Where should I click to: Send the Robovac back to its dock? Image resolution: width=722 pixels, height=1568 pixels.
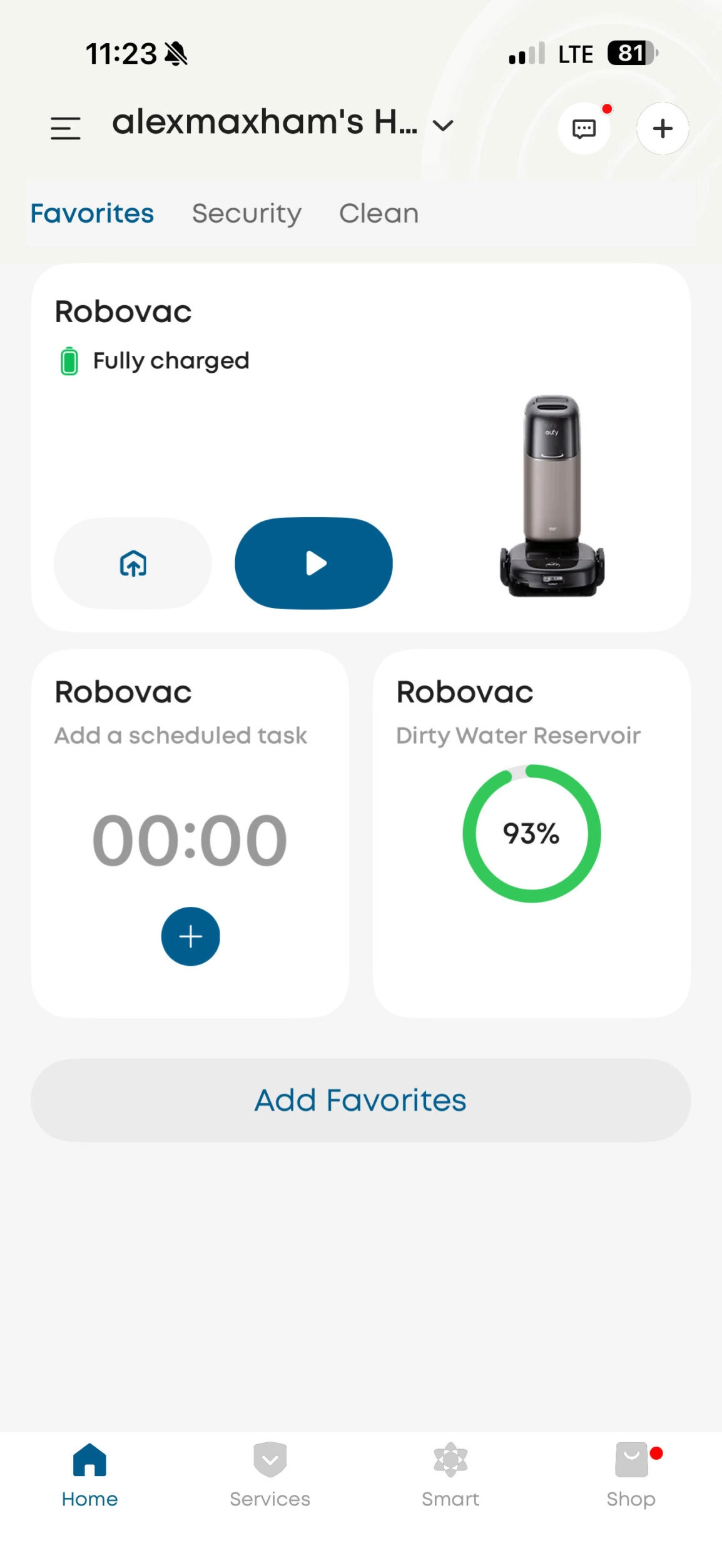[133, 563]
